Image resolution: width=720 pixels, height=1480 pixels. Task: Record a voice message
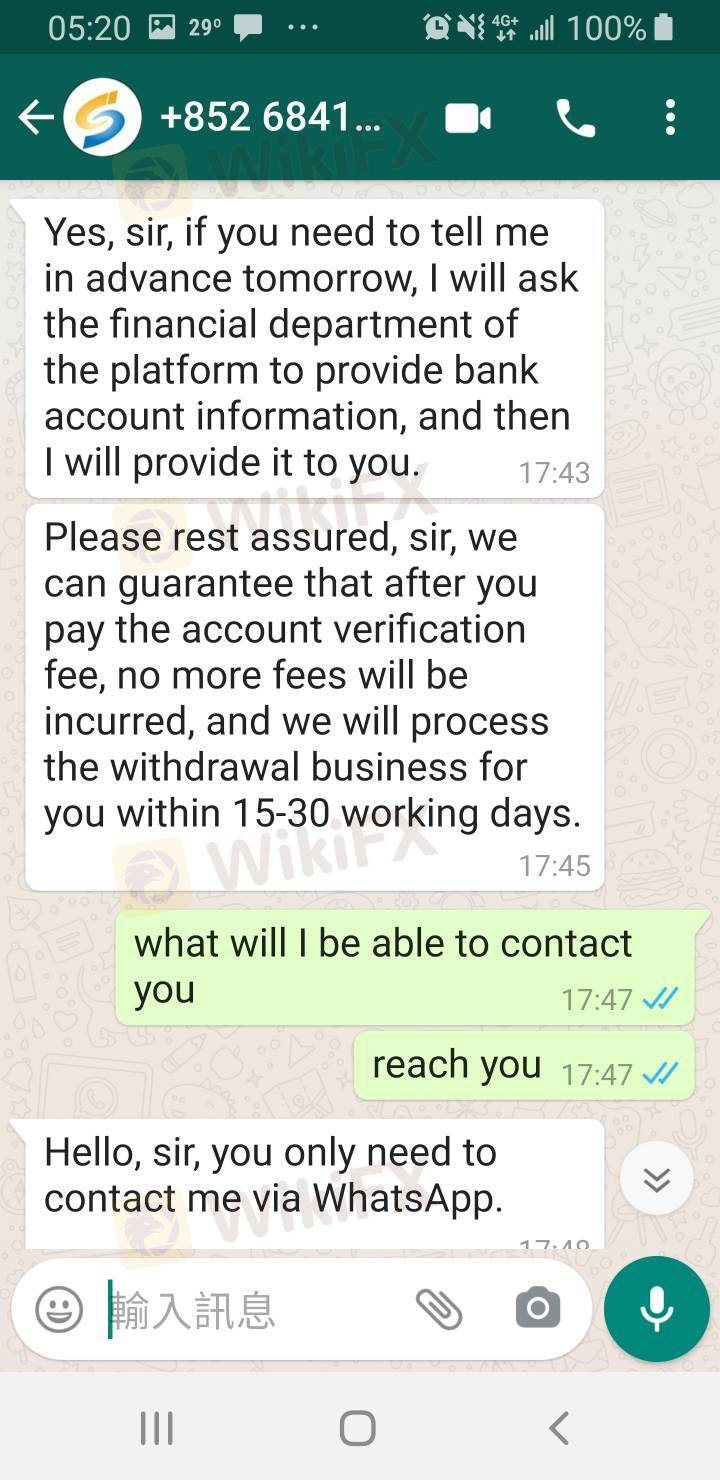[x=656, y=1309]
